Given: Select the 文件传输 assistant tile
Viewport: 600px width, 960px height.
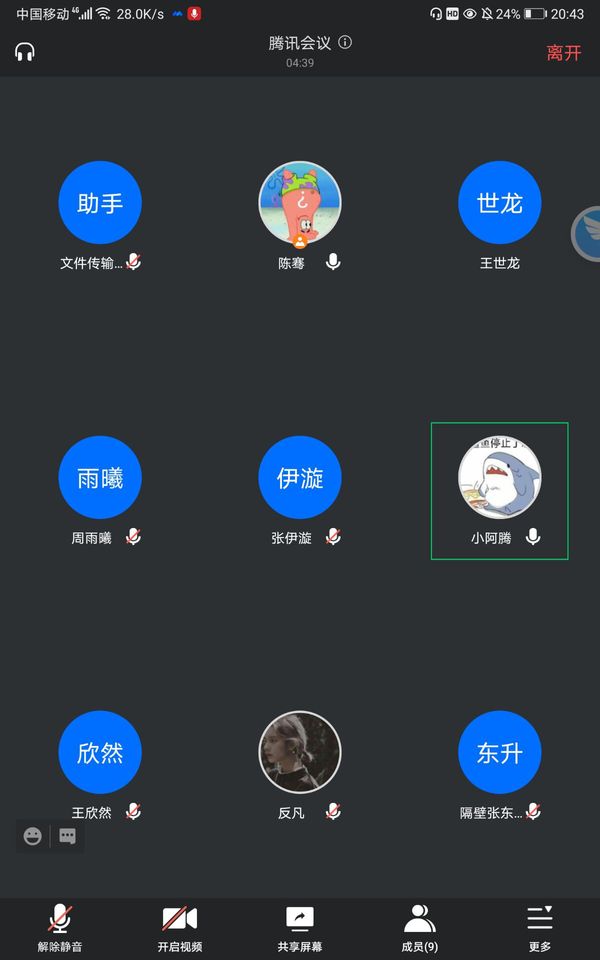Looking at the screenshot, I should coord(100,204).
